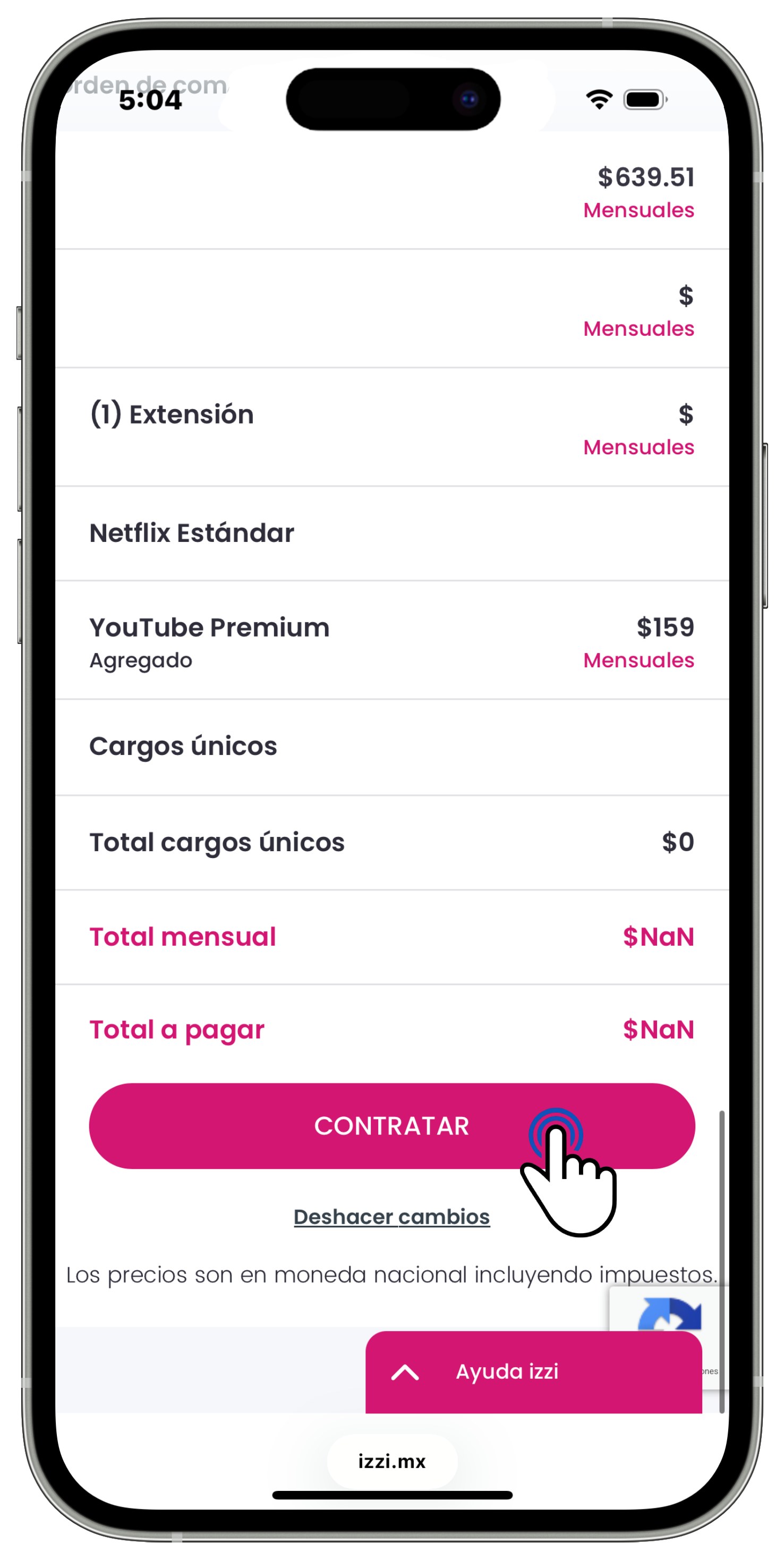Tap the CONTRATAR button
This screenshot has width=784, height=1560.
click(x=391, y=1126)
